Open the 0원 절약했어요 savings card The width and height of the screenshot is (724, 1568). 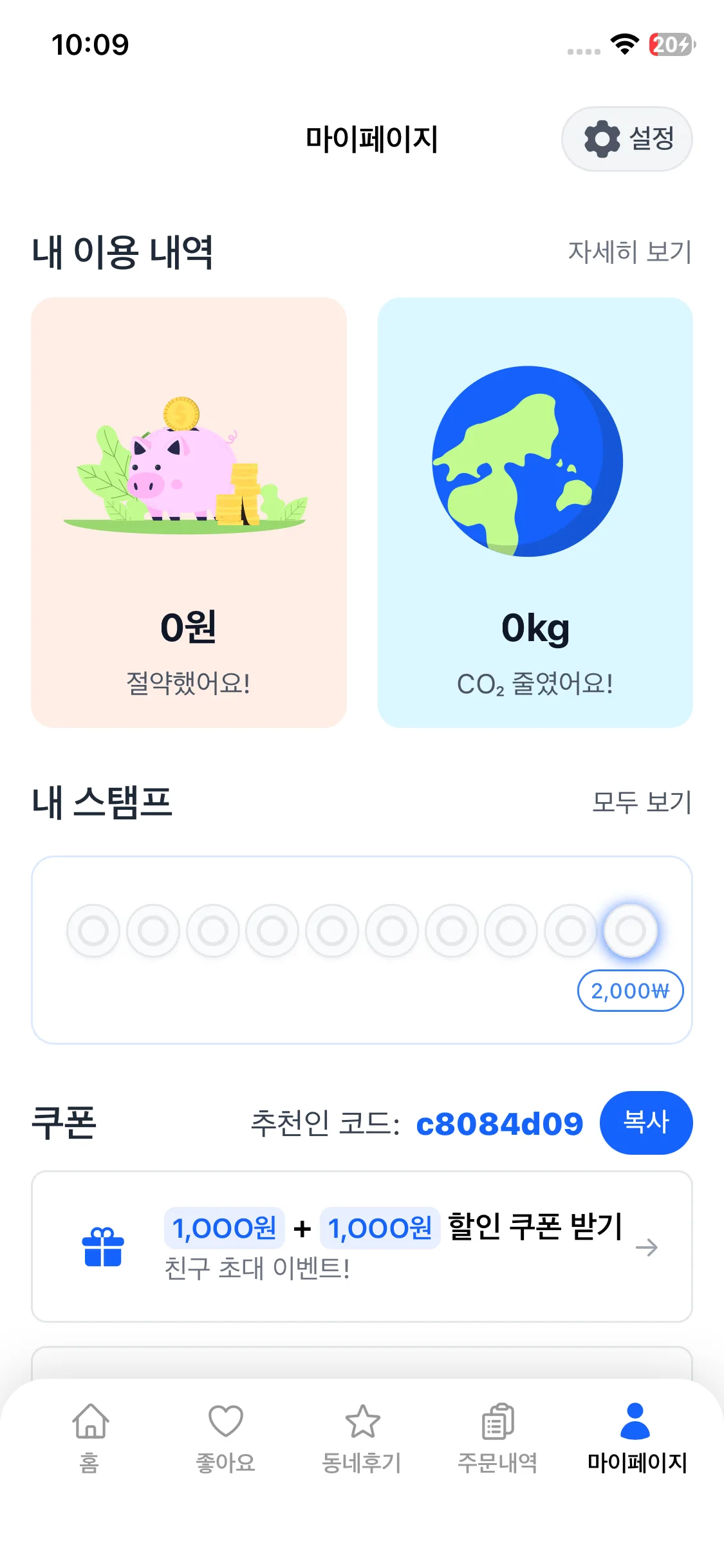189,512
